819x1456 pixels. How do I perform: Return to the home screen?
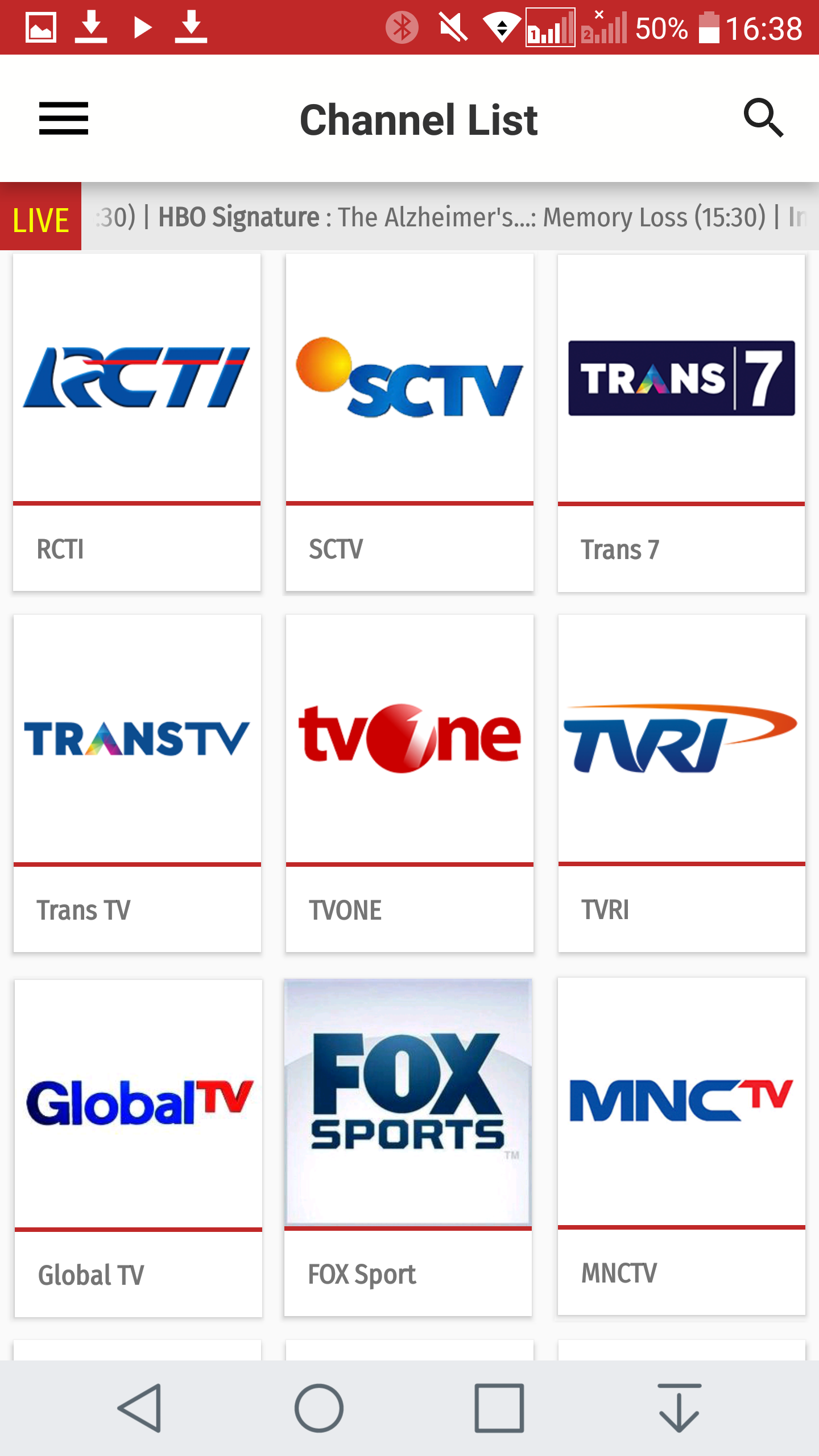tap(319, 1408)
